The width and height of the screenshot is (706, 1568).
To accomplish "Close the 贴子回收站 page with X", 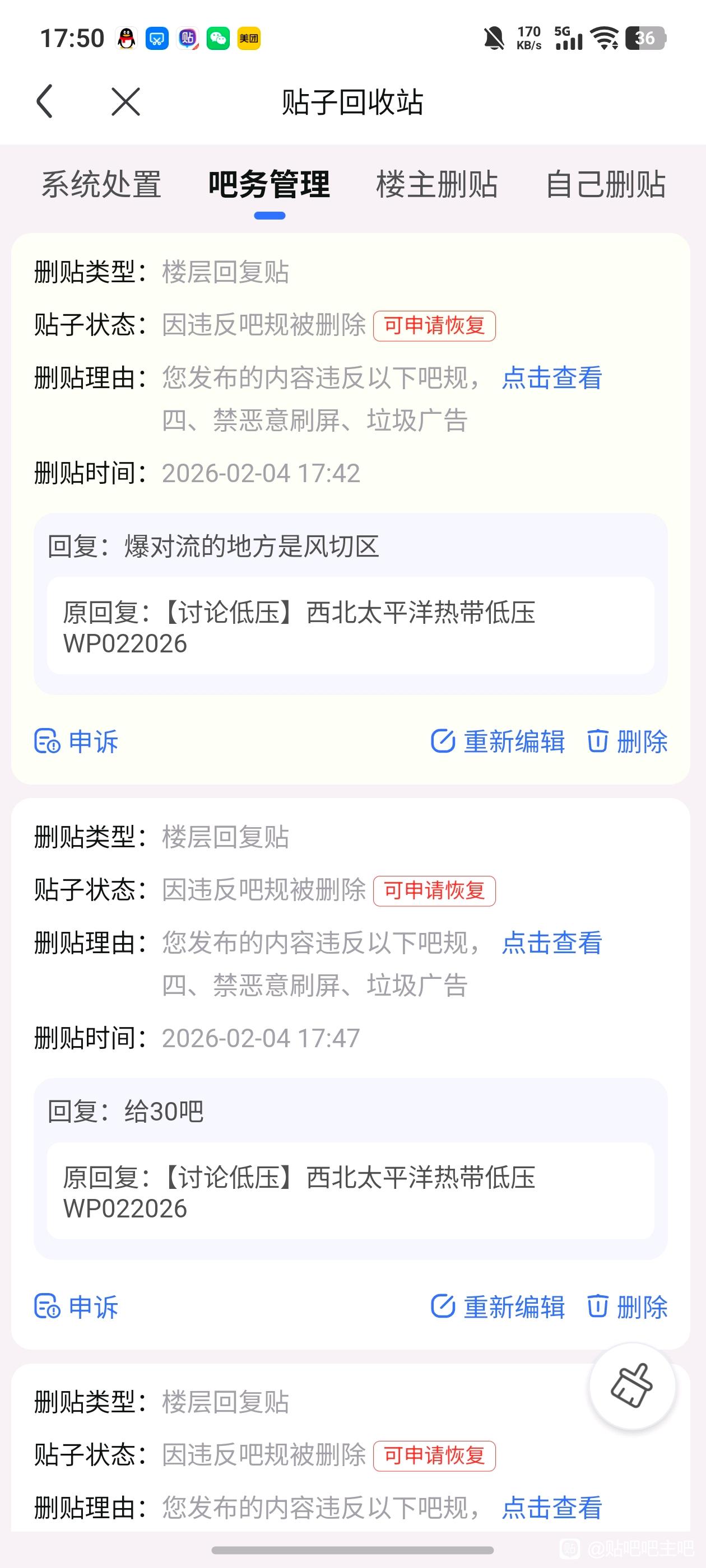I will (x=126, y=101).
